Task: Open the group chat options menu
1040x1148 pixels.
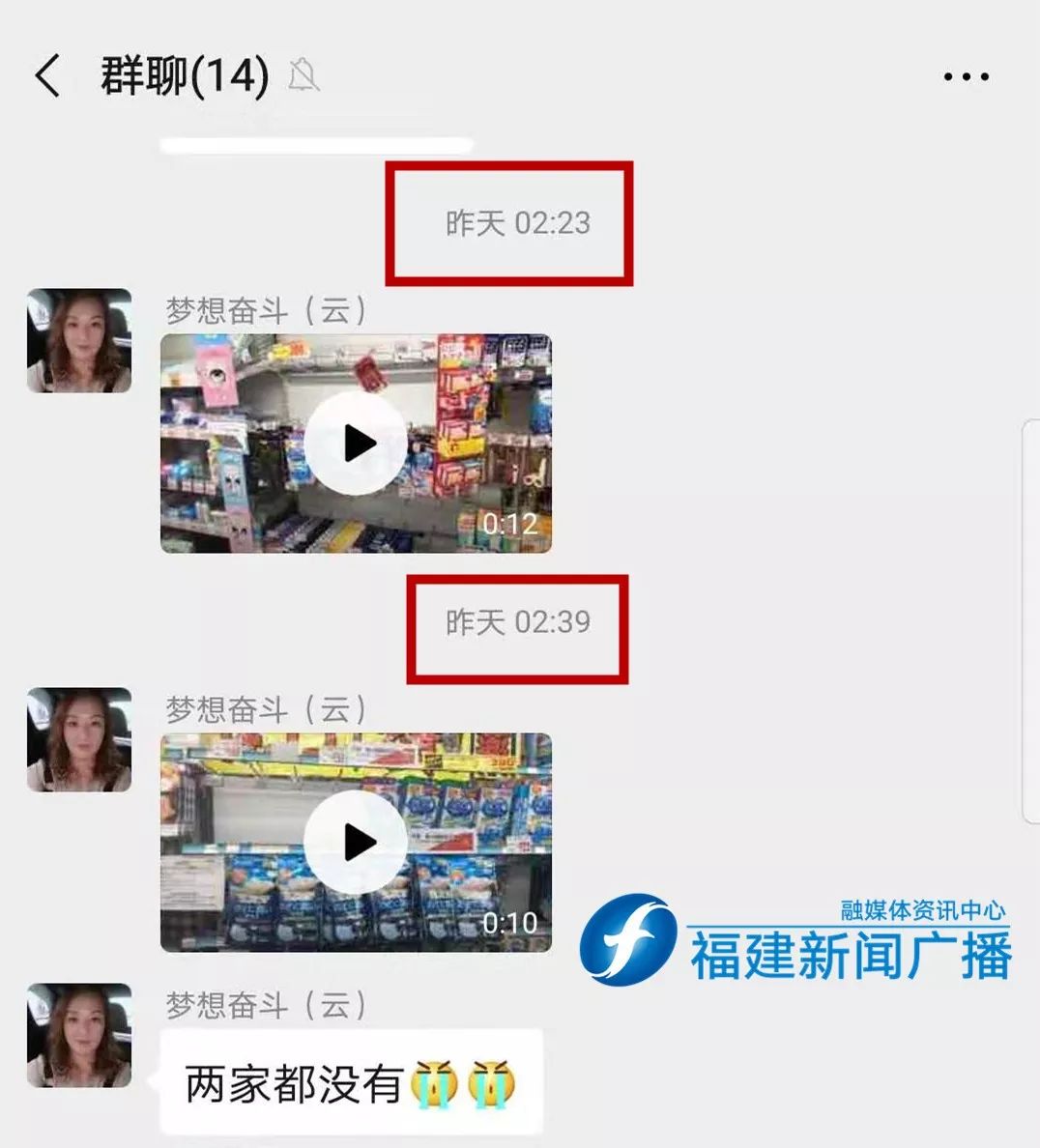Action: click(966, 77)
